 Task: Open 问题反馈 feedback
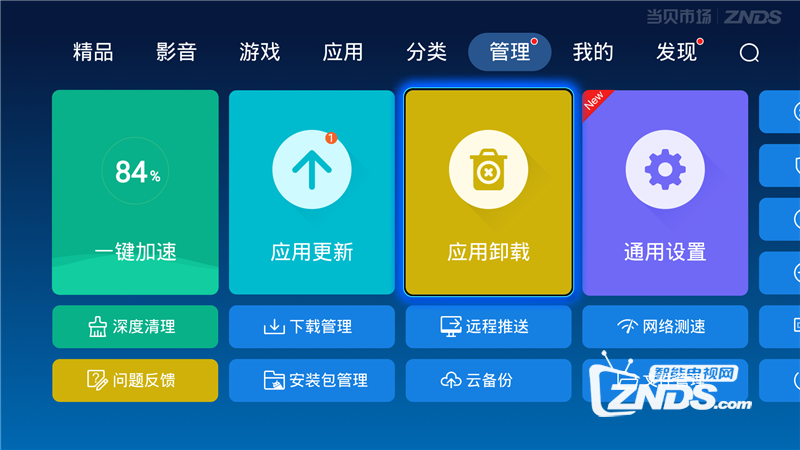[x=135, y=380]
